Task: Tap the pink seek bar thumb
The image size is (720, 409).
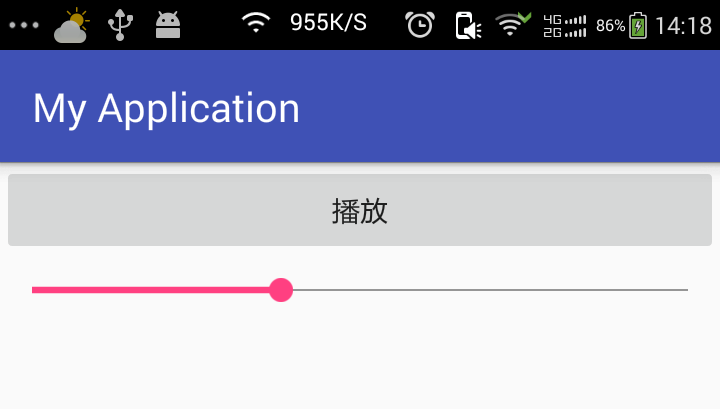Action: point(281,290)
